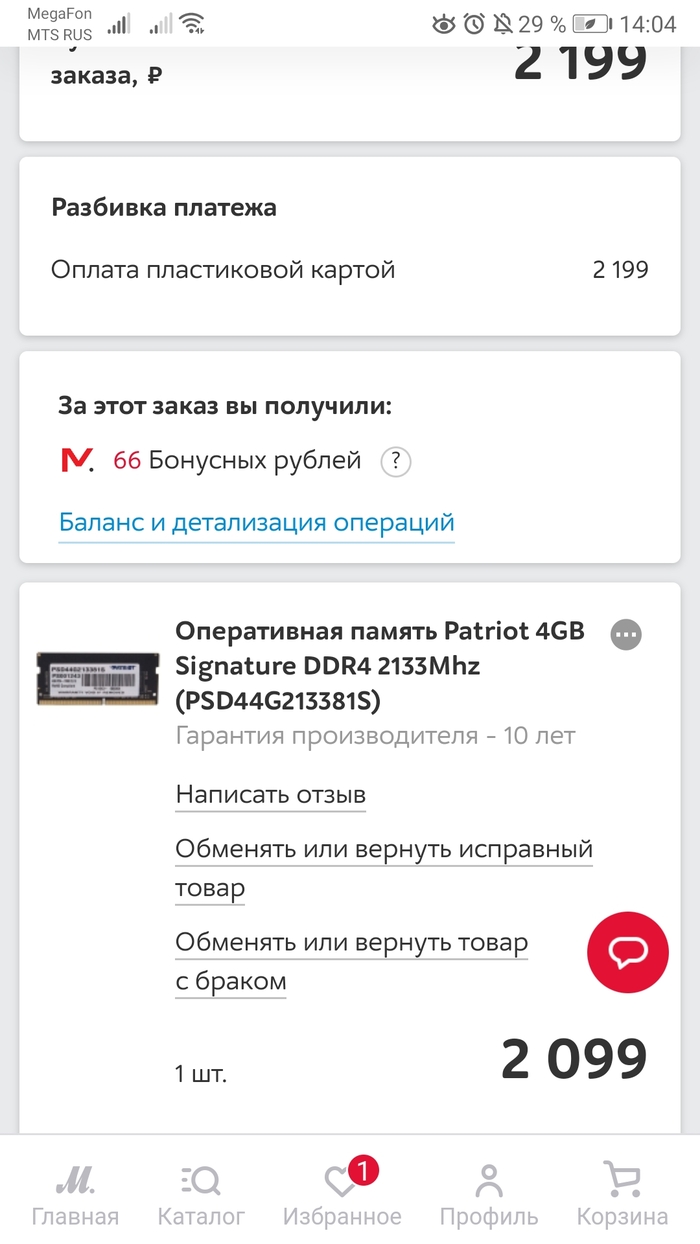Tap the Patriot 4GB memory product image

[97, 677]
